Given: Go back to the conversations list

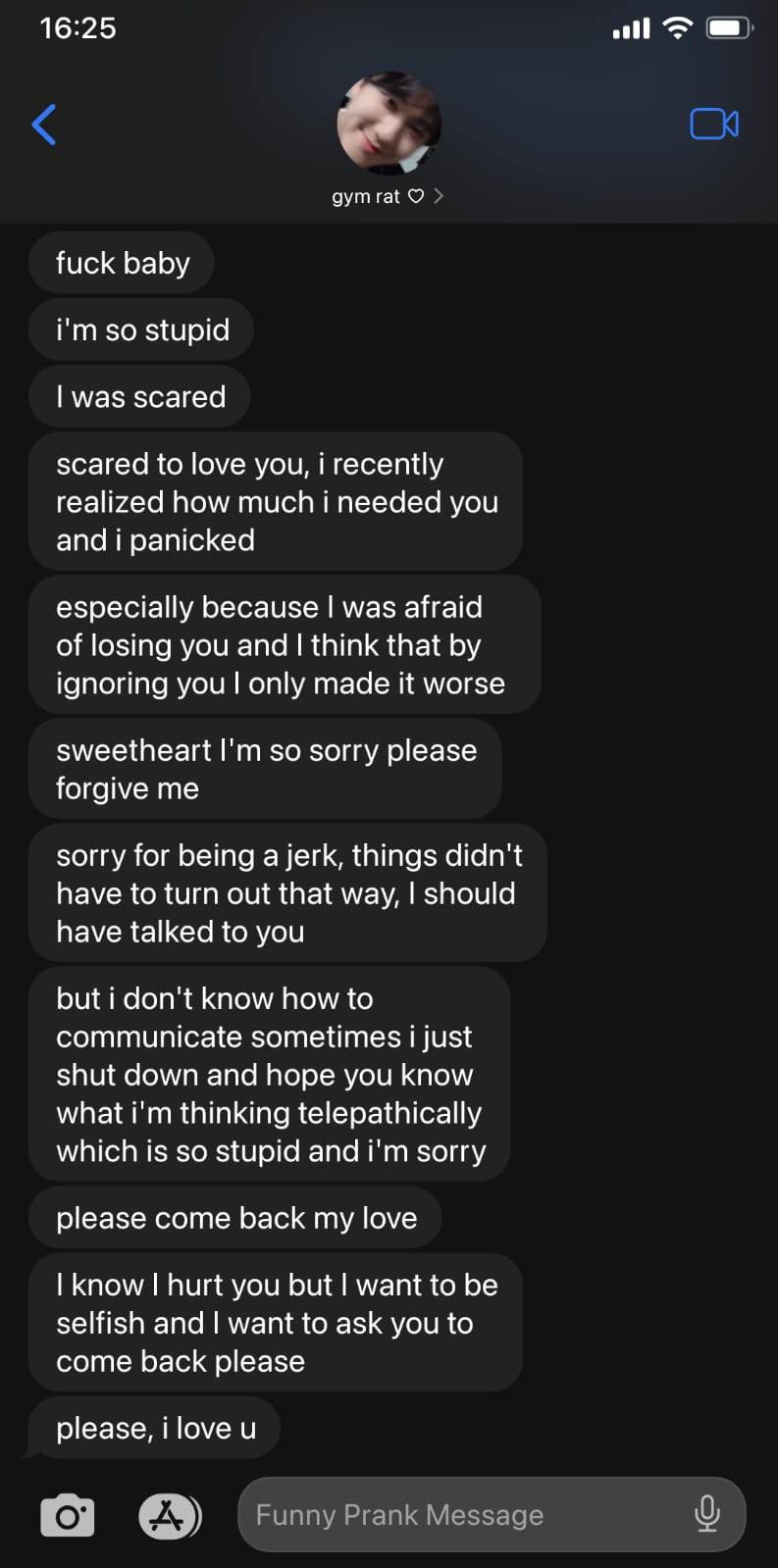Looking at the screenshot, I should coord(44,125).
